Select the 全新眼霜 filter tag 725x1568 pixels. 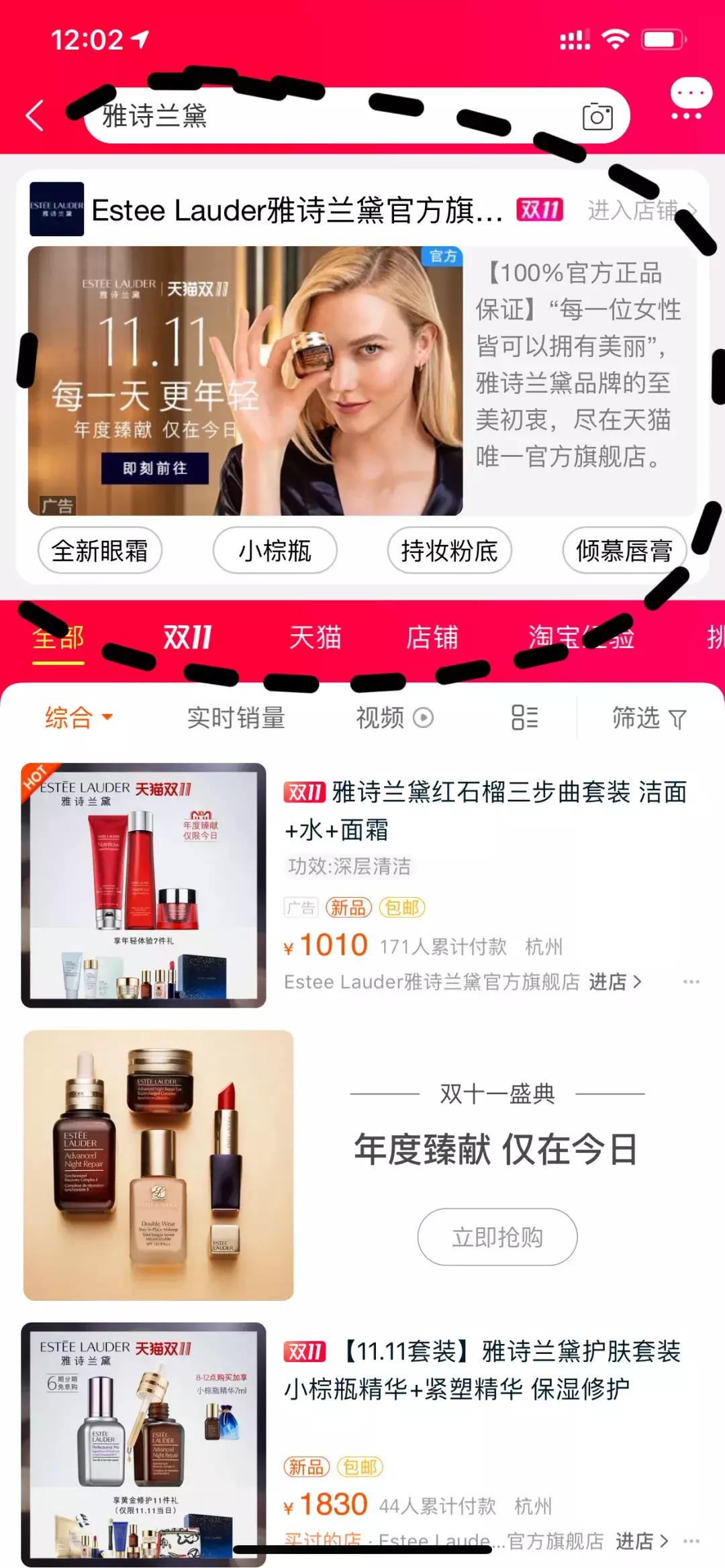click(x=99, y=550)
